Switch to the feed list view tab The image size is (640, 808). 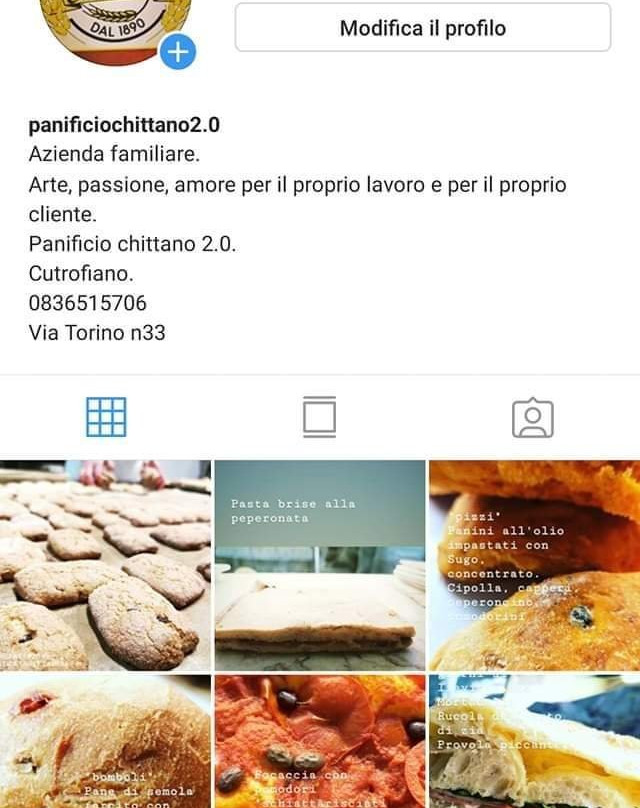319,417
